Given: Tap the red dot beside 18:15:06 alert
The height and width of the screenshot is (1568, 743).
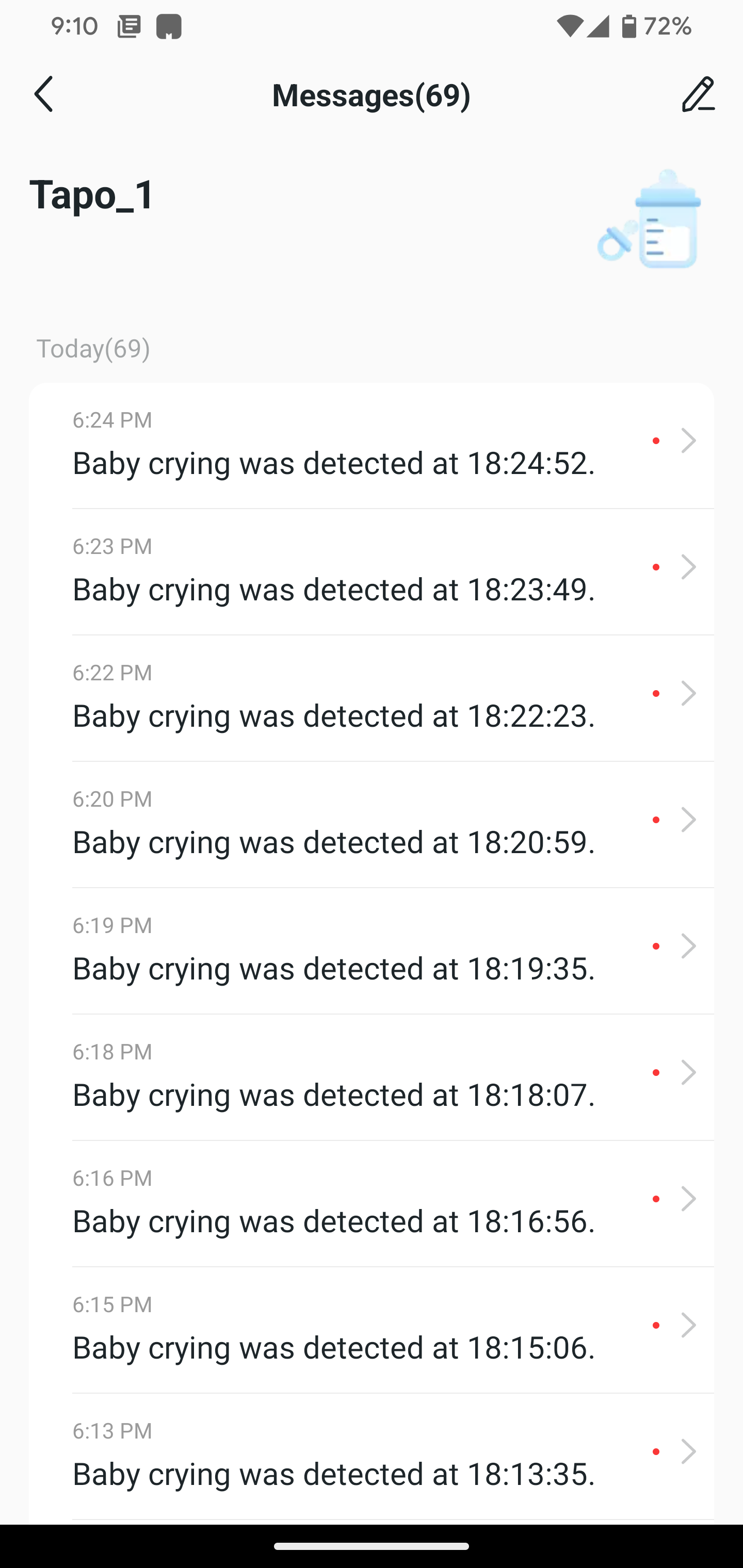Looking at the screenshot, I should 656,1325.
